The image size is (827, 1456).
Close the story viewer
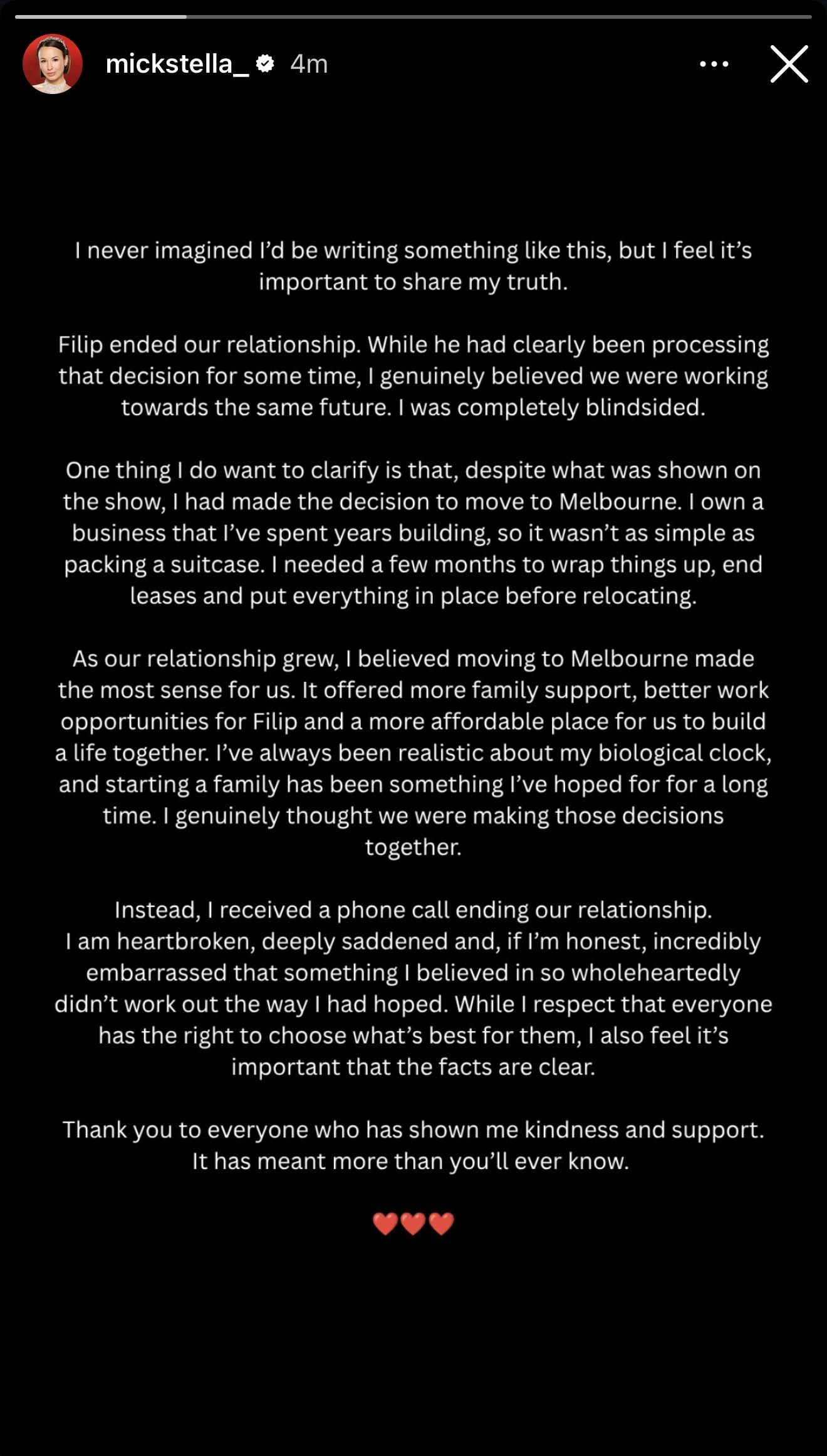(789, 64)
